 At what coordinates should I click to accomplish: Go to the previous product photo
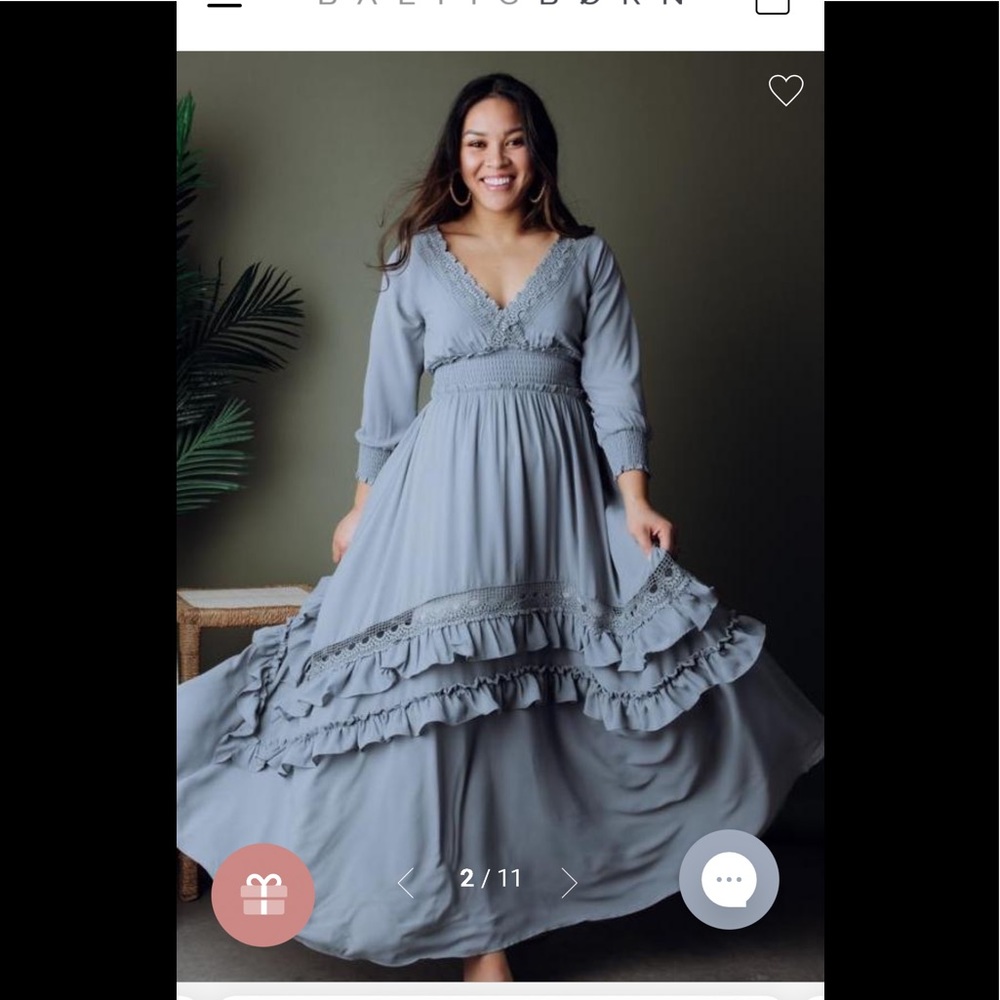coord(406,883)
